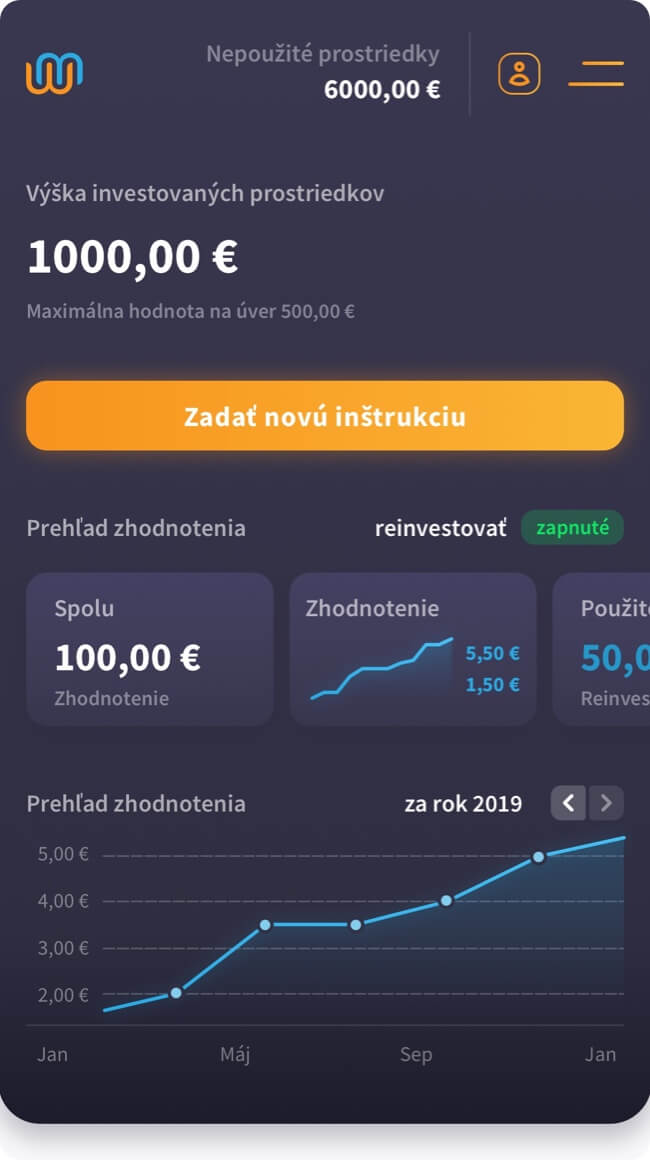
Task: Select the 2,00 € data point on chart
Action: (176, 993)
